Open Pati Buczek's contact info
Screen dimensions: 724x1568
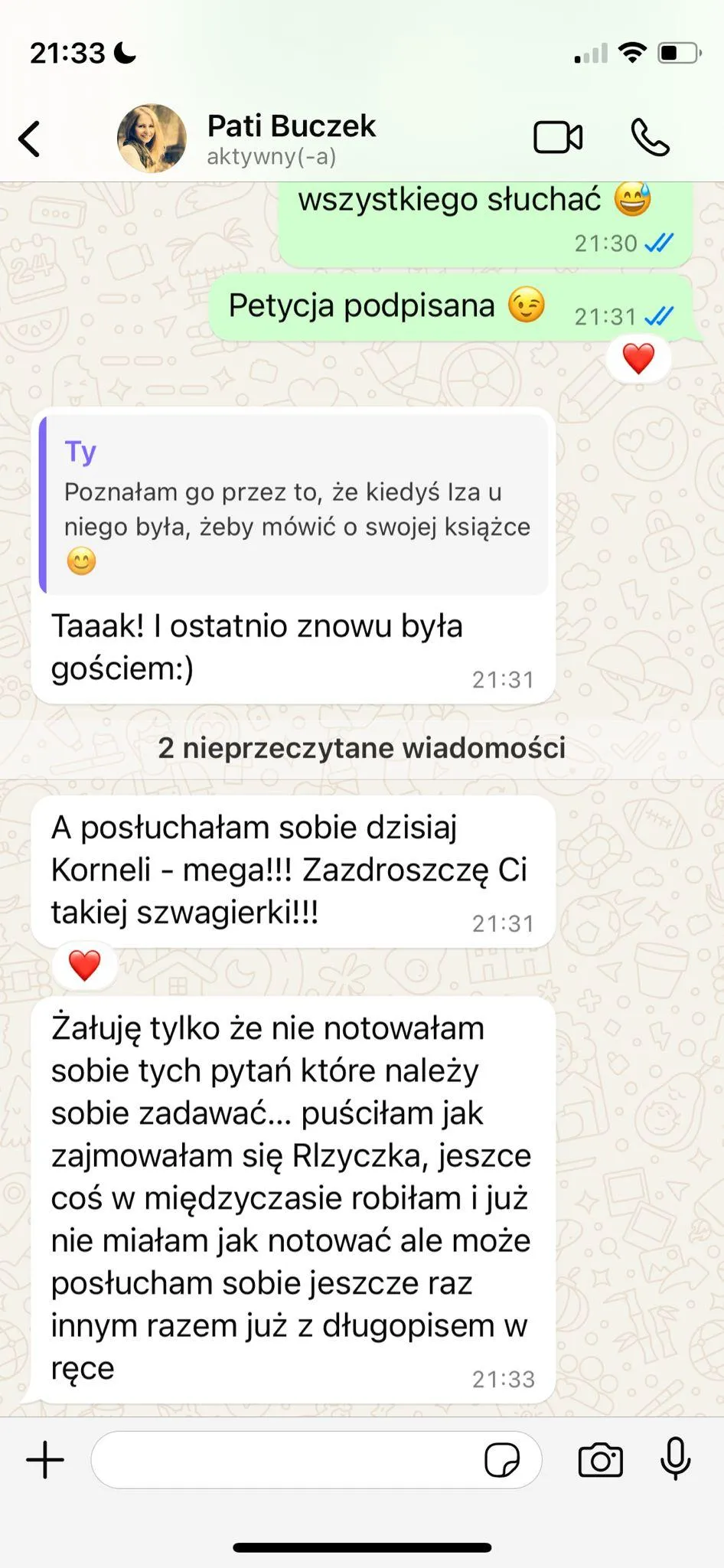291,139
